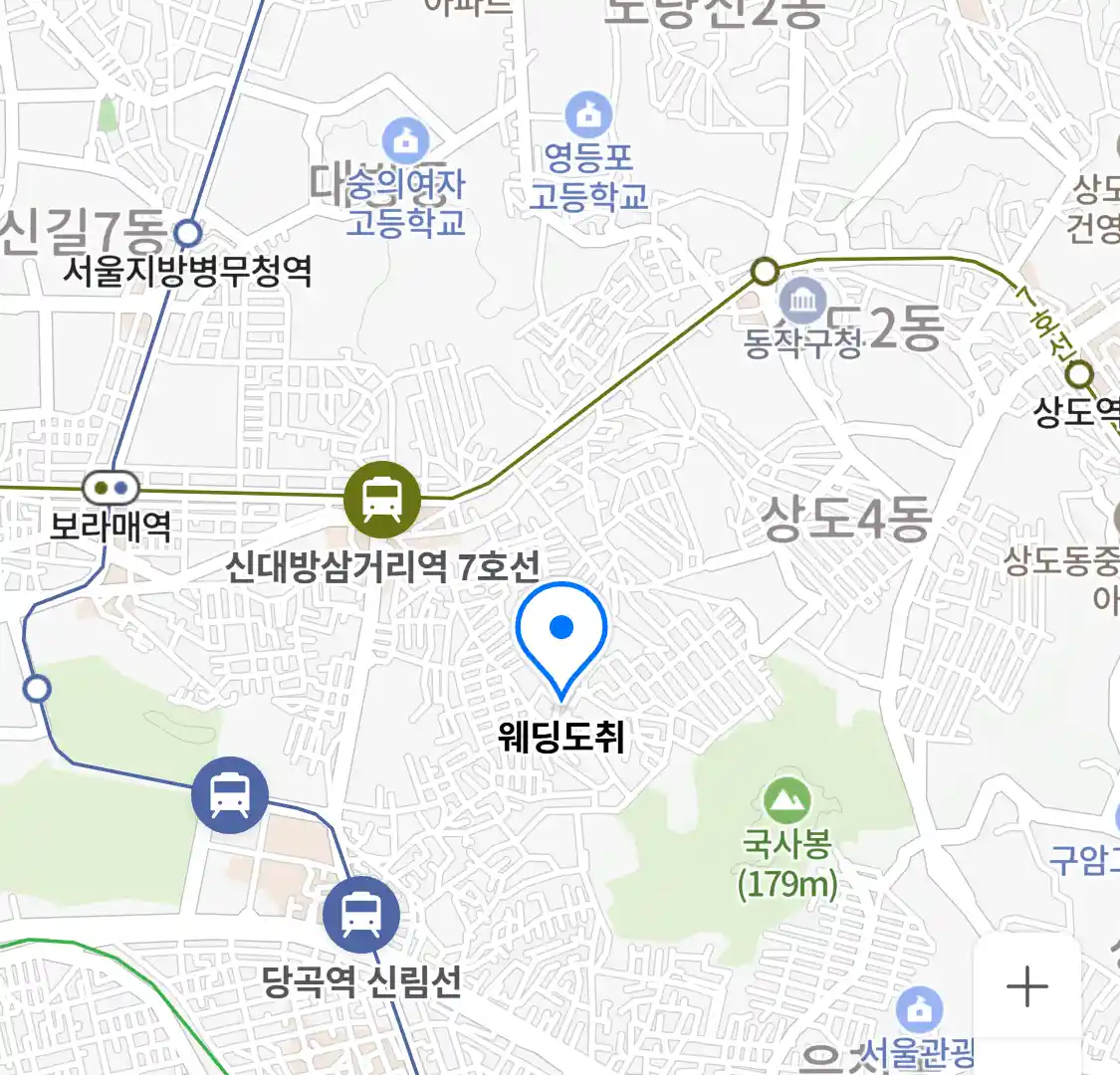Select the 신대방삼거리역 station icon
1120x1075 pixels.
(382, 500)
